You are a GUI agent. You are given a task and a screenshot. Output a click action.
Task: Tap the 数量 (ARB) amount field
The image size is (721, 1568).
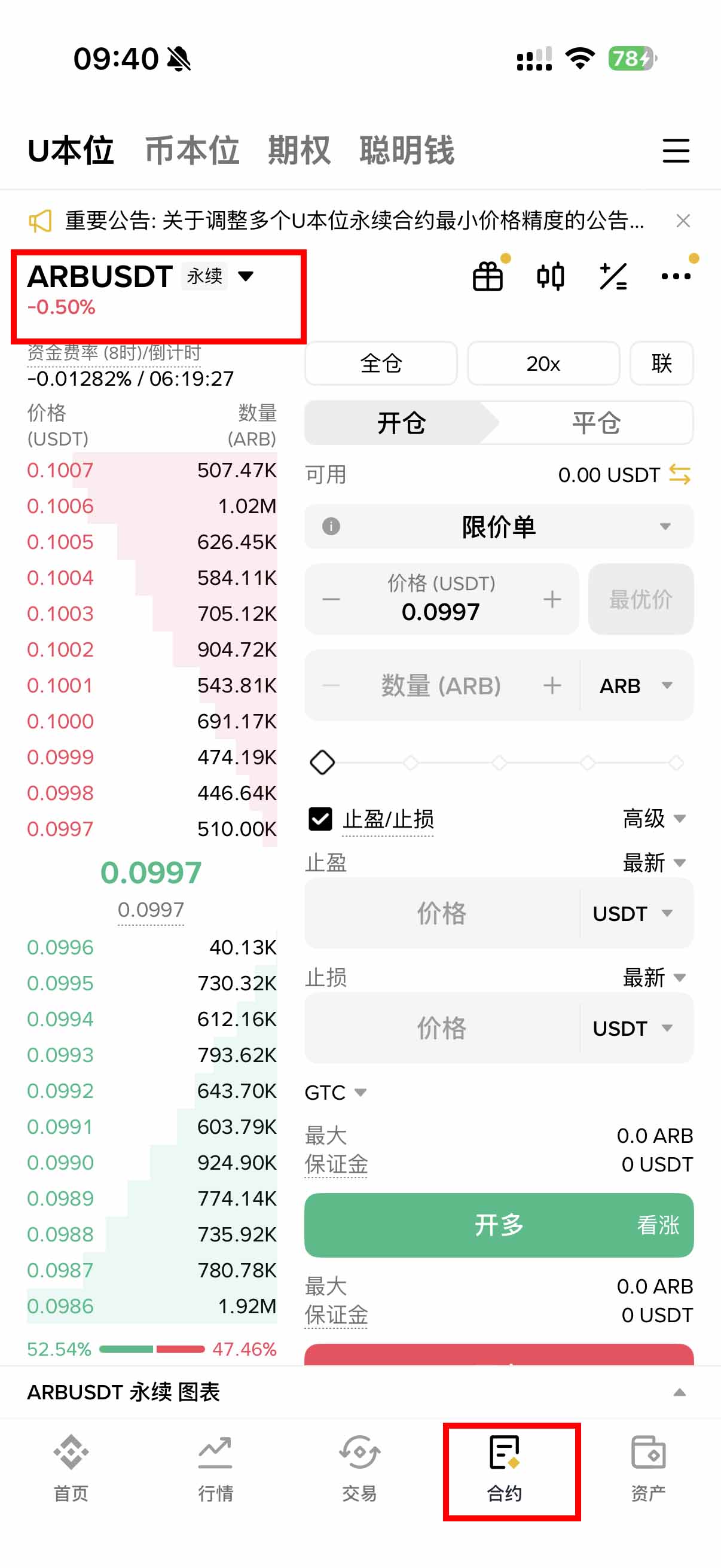441,686
